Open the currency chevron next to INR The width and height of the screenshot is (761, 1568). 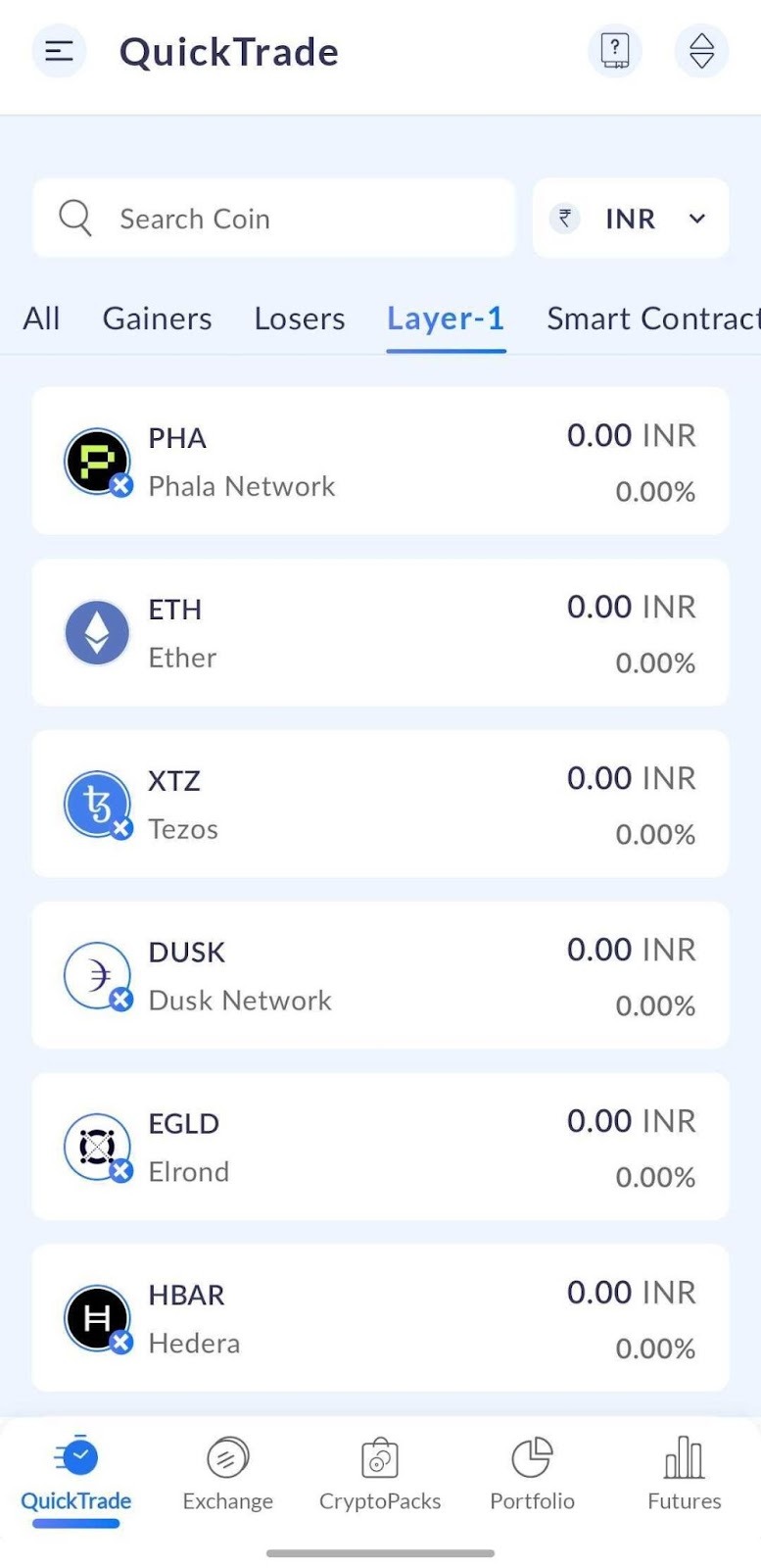(696, 218)
